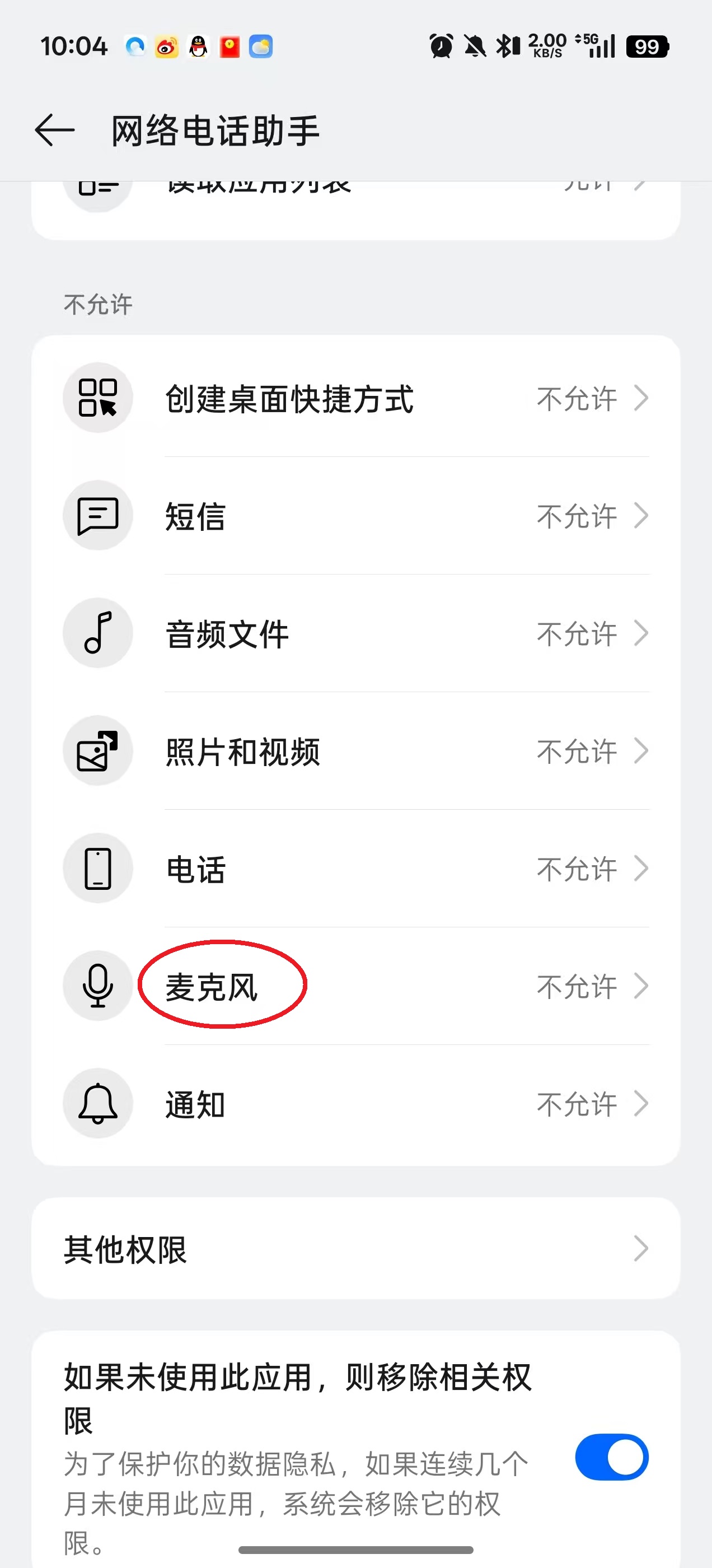Screen dimensions: 712x1568
Task: Open the 麦克风 permission
Action: tap(355, 986)
